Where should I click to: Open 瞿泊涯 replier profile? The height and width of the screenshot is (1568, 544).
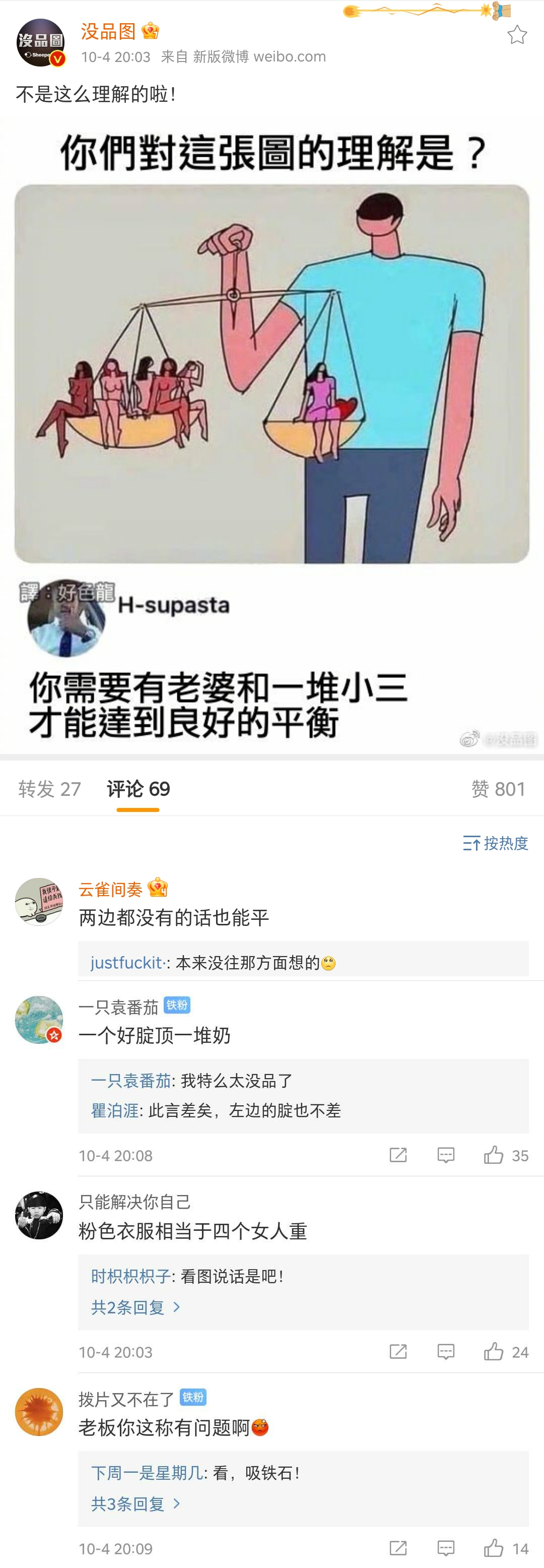[114, 1110]
